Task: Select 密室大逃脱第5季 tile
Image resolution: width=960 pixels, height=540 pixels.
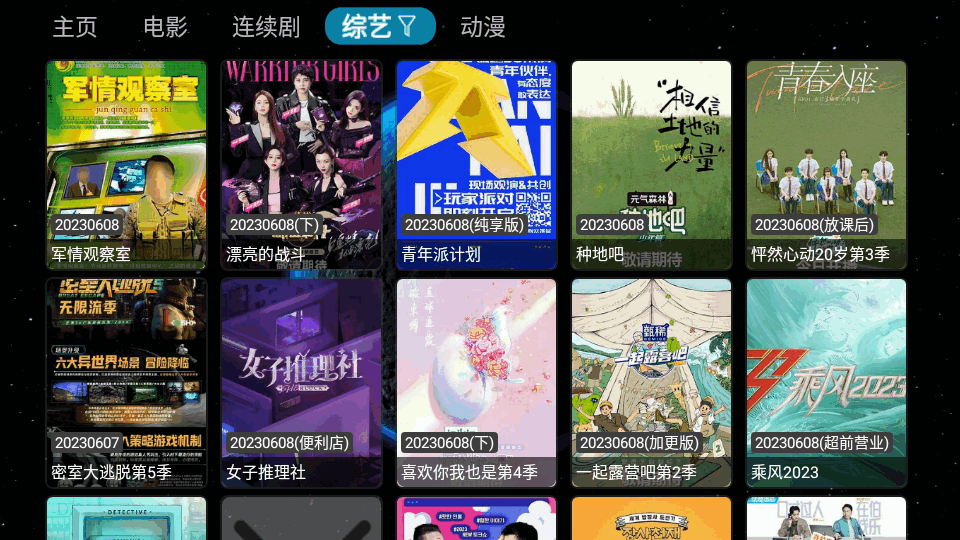Action: tap(127, 382)
